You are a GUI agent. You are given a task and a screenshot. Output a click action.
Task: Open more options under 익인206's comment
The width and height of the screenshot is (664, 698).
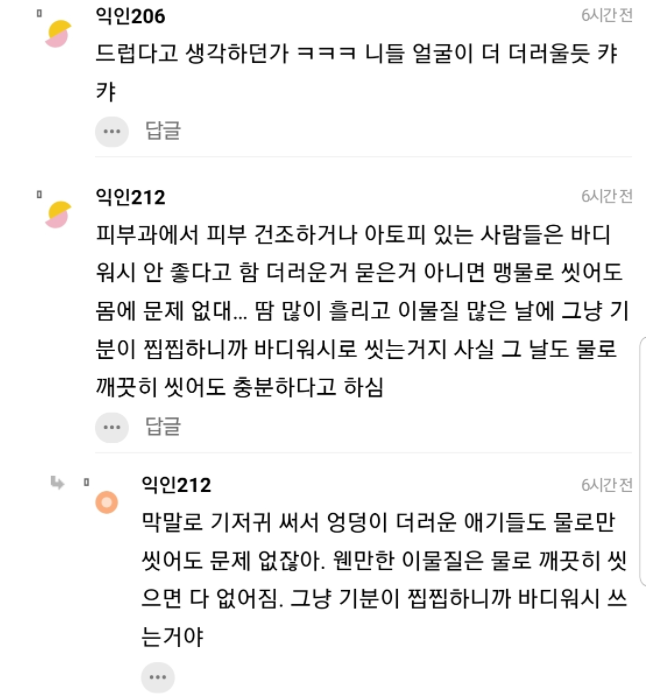112,131
